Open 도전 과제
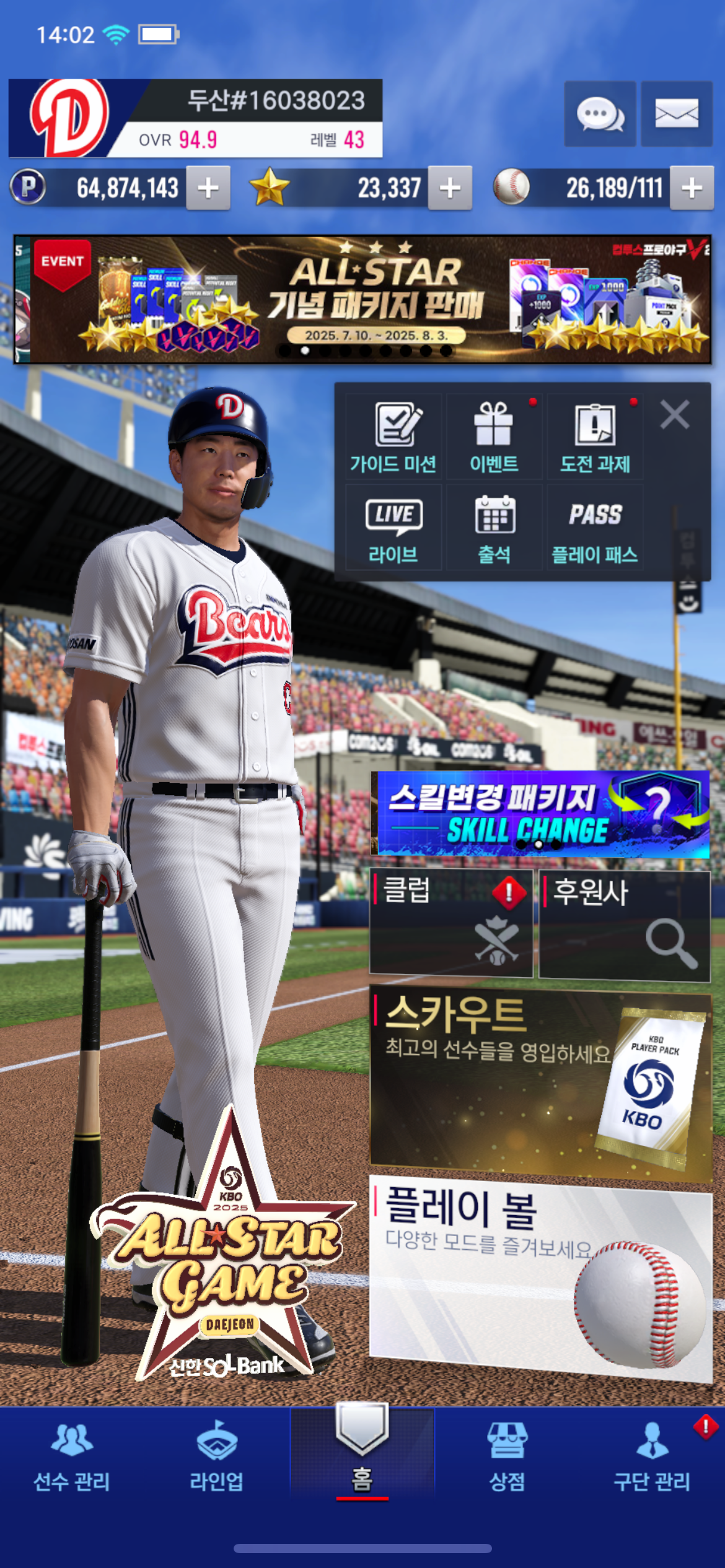 [x=595, y=437]
